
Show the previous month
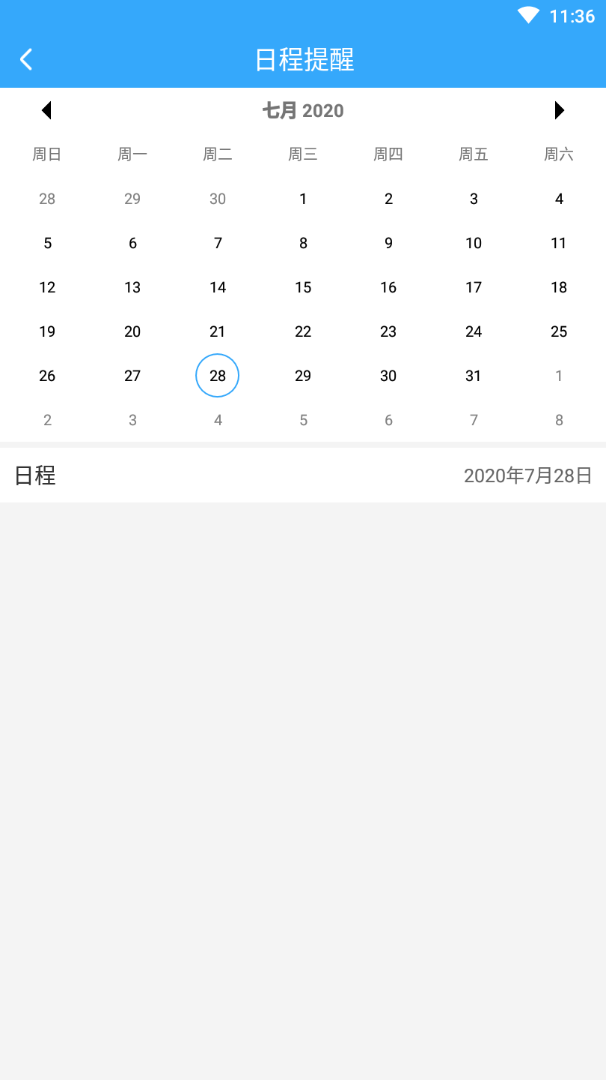pyautogui.click(x=46, y=110)
